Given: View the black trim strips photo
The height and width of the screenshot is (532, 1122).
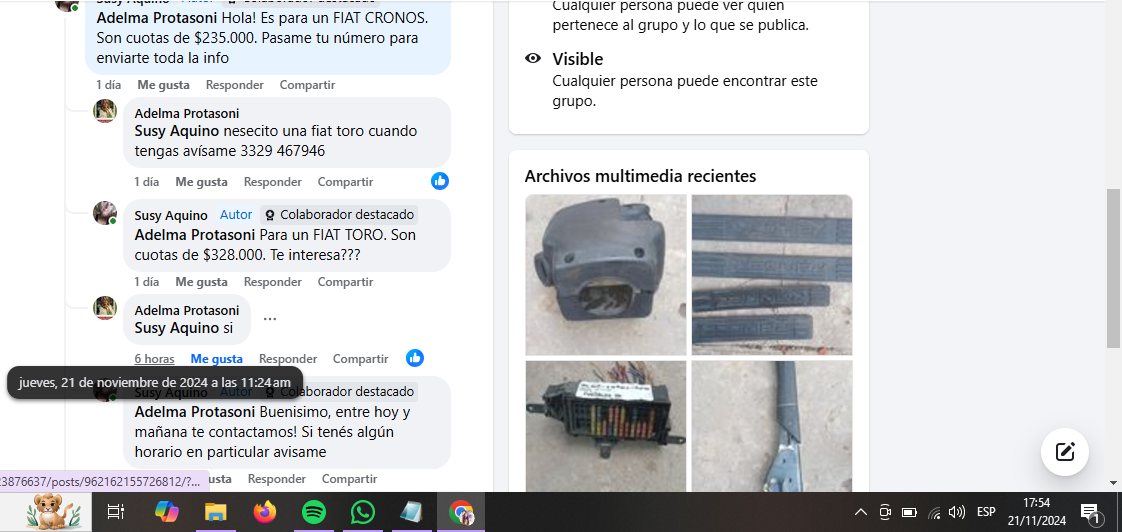Looking at the screenshot, I should click(x=771, y=274).
